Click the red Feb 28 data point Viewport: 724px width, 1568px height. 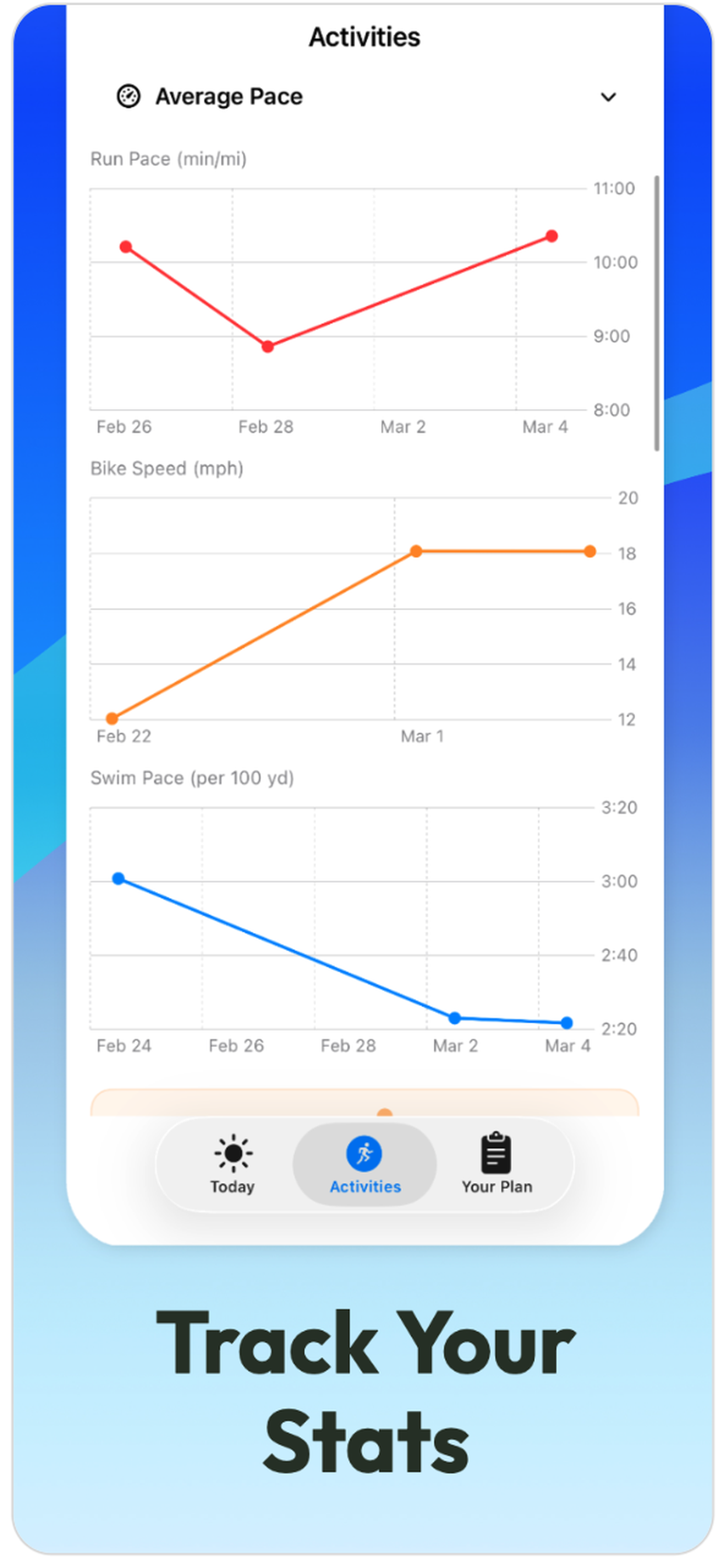pyautogui.click(x=267, y=346)
